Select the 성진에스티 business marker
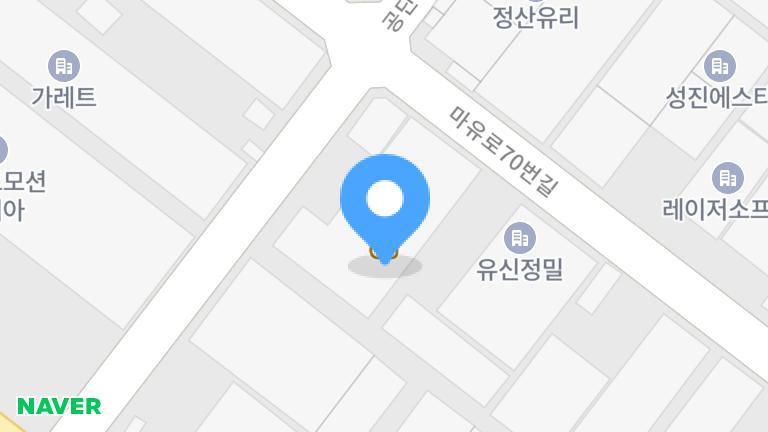Viewport: 768px width, 432px height. click(x=719, y=67)
